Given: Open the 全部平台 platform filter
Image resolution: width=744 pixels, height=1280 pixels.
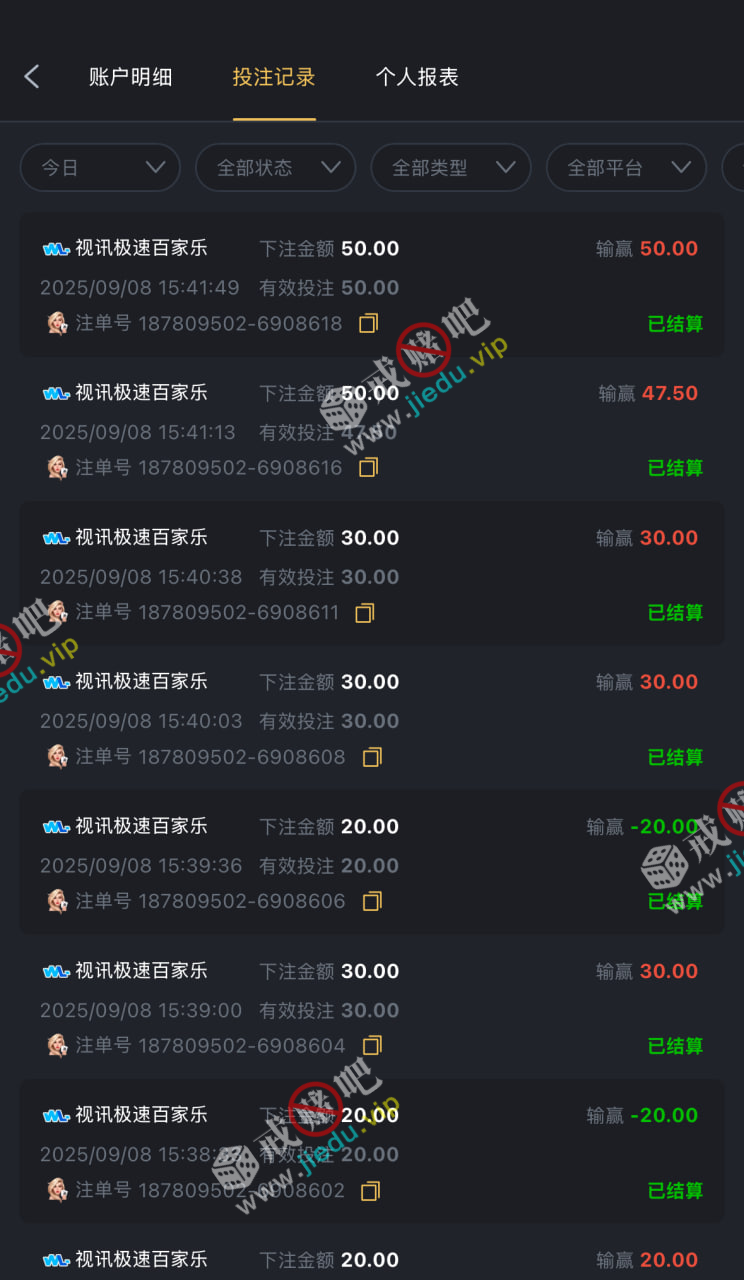Looking at the screenshot, I should 626,167.
